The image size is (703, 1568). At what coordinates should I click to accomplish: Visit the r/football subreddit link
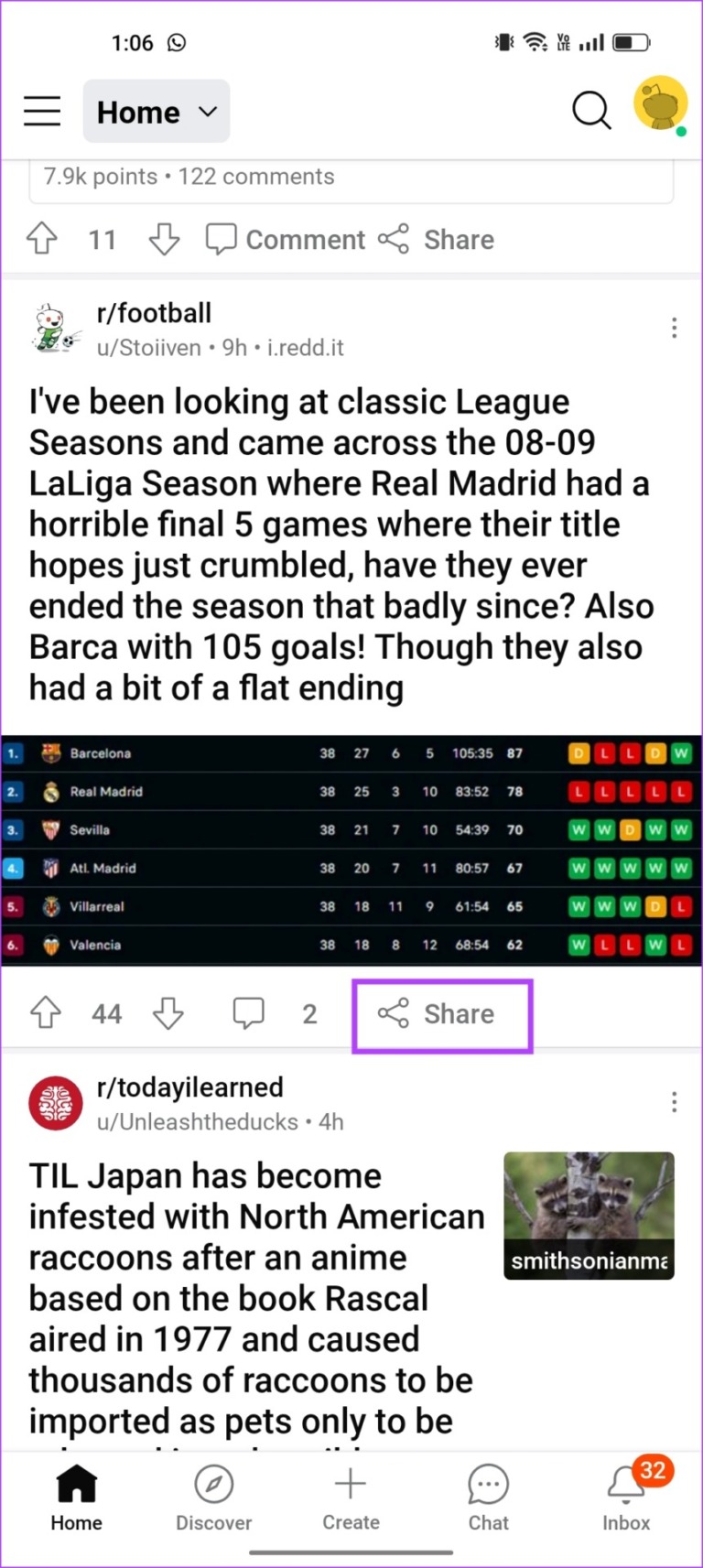click(x=154, y=312)
